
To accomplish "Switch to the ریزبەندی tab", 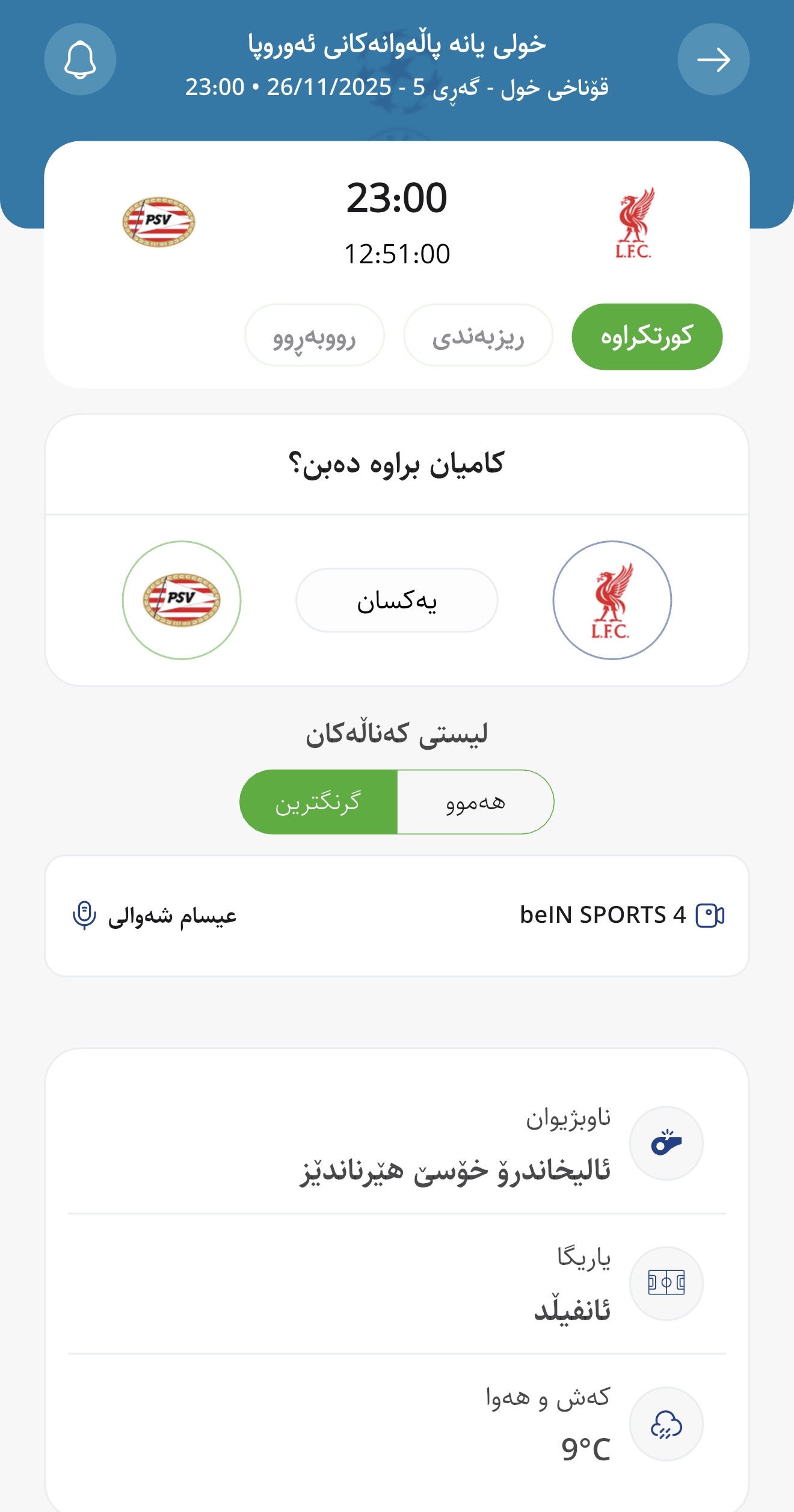I will coord(478,336).
